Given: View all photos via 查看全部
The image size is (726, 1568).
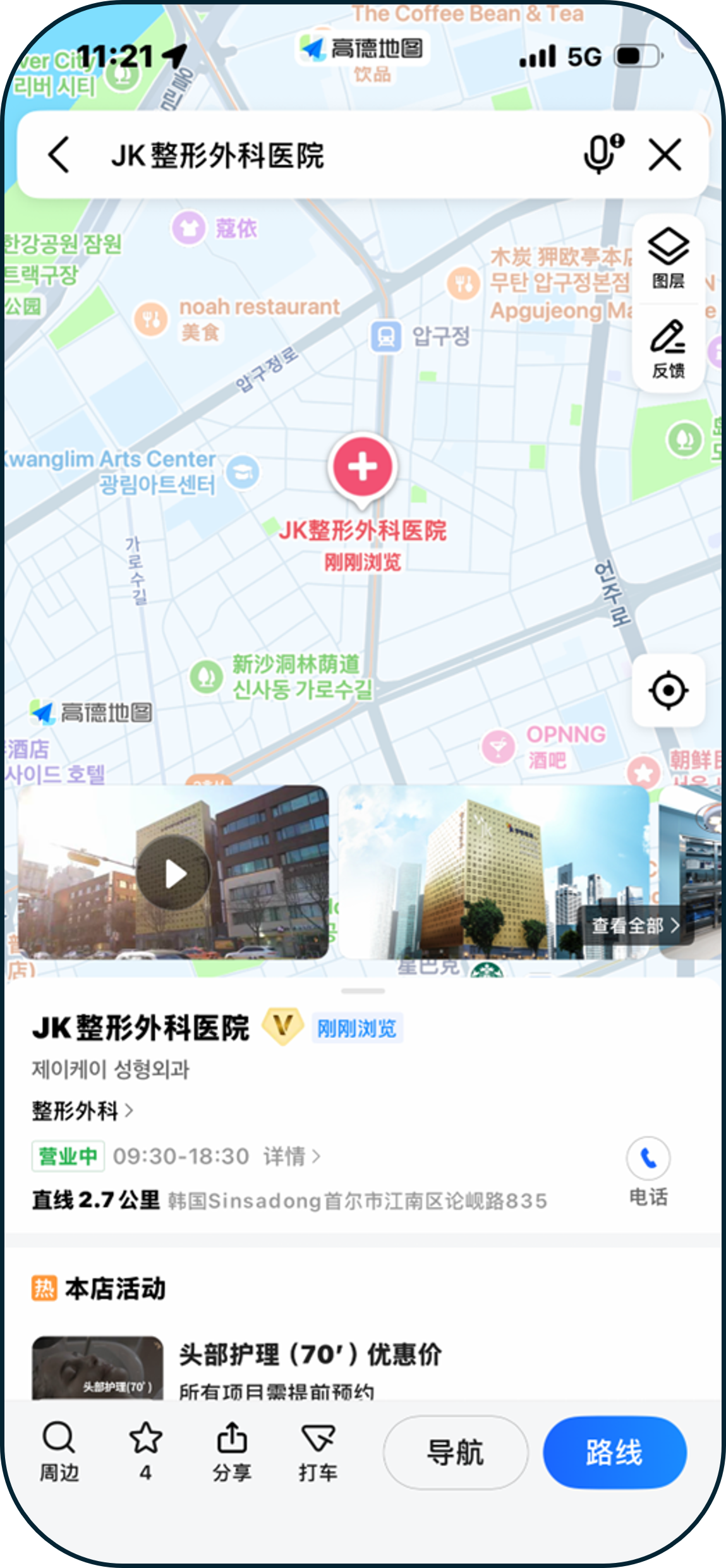Looking at the screenshot, I should tap(634, 926).
